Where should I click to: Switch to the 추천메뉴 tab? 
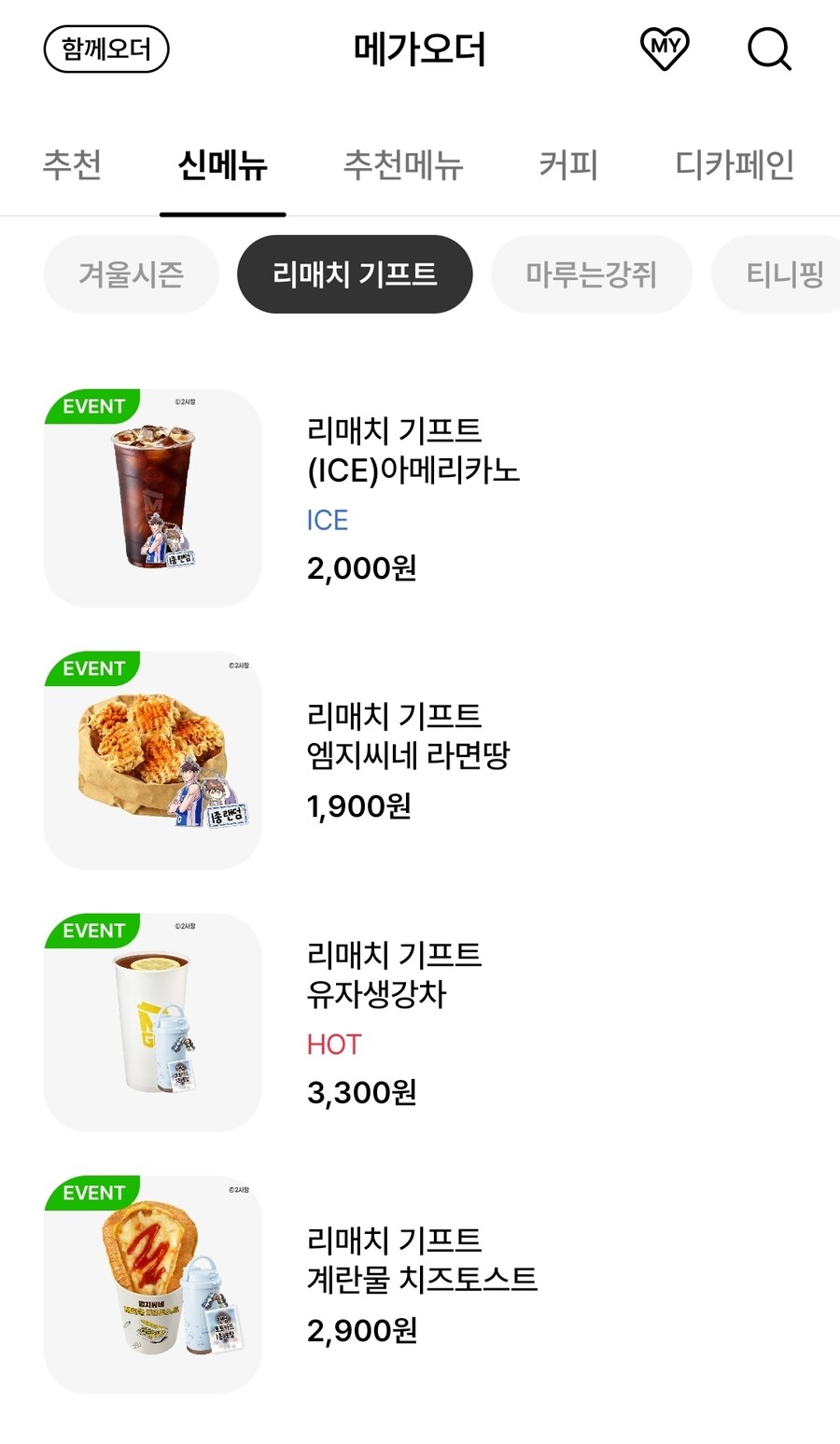[402, 164]
